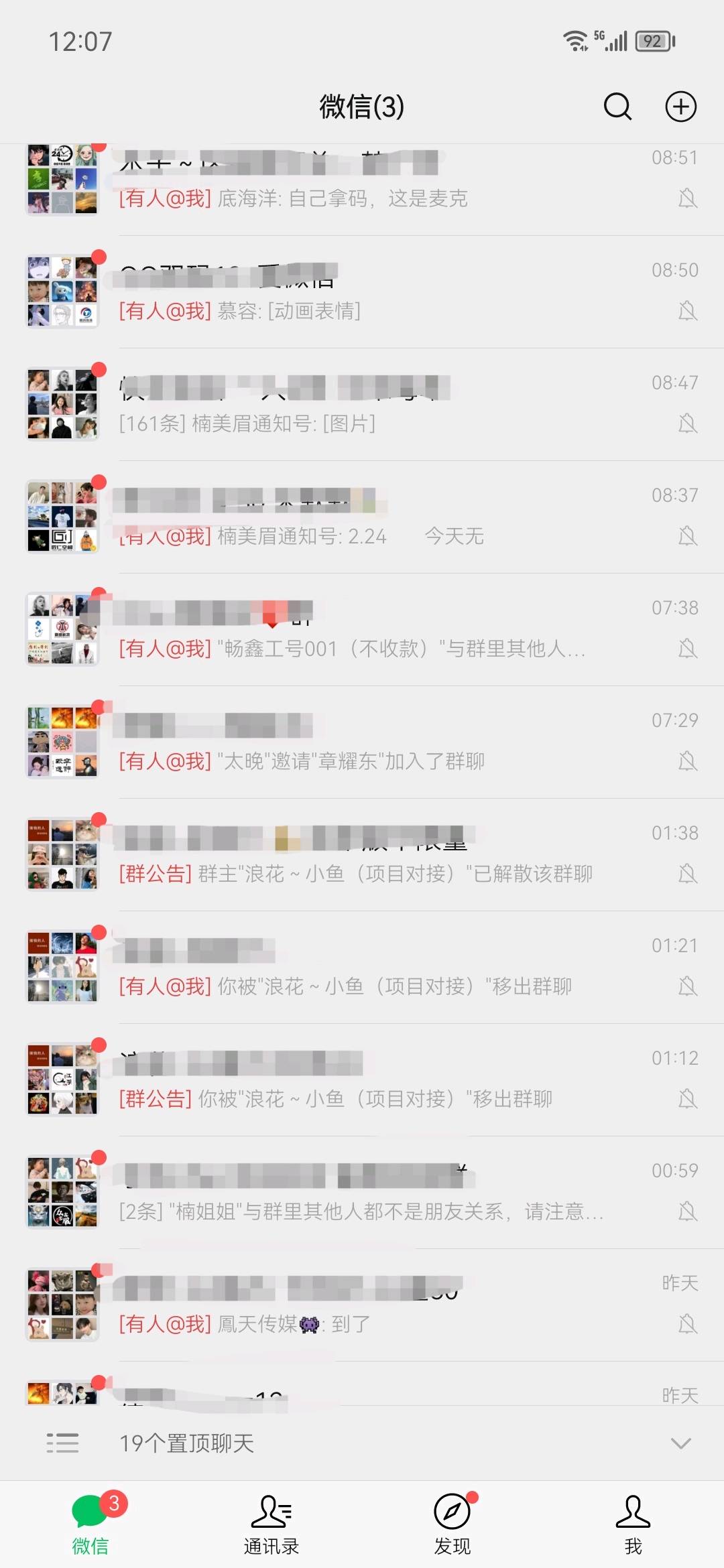The height and width of the screenshot is (1568, 724).
Task: Open chat showing 慕容: [动画表情]
Action: coord(362,292)
